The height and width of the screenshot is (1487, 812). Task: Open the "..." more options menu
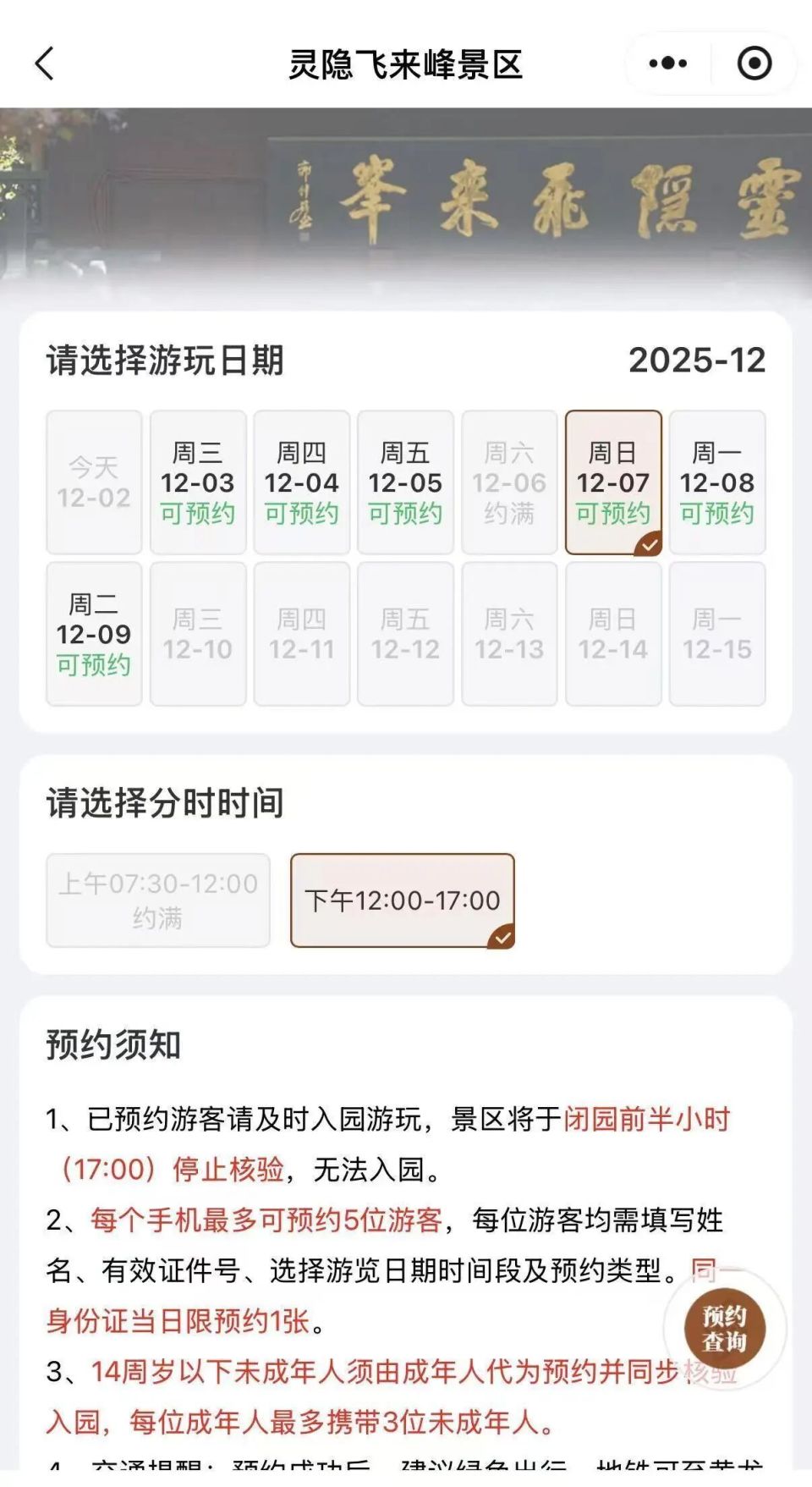pos(668,63)
